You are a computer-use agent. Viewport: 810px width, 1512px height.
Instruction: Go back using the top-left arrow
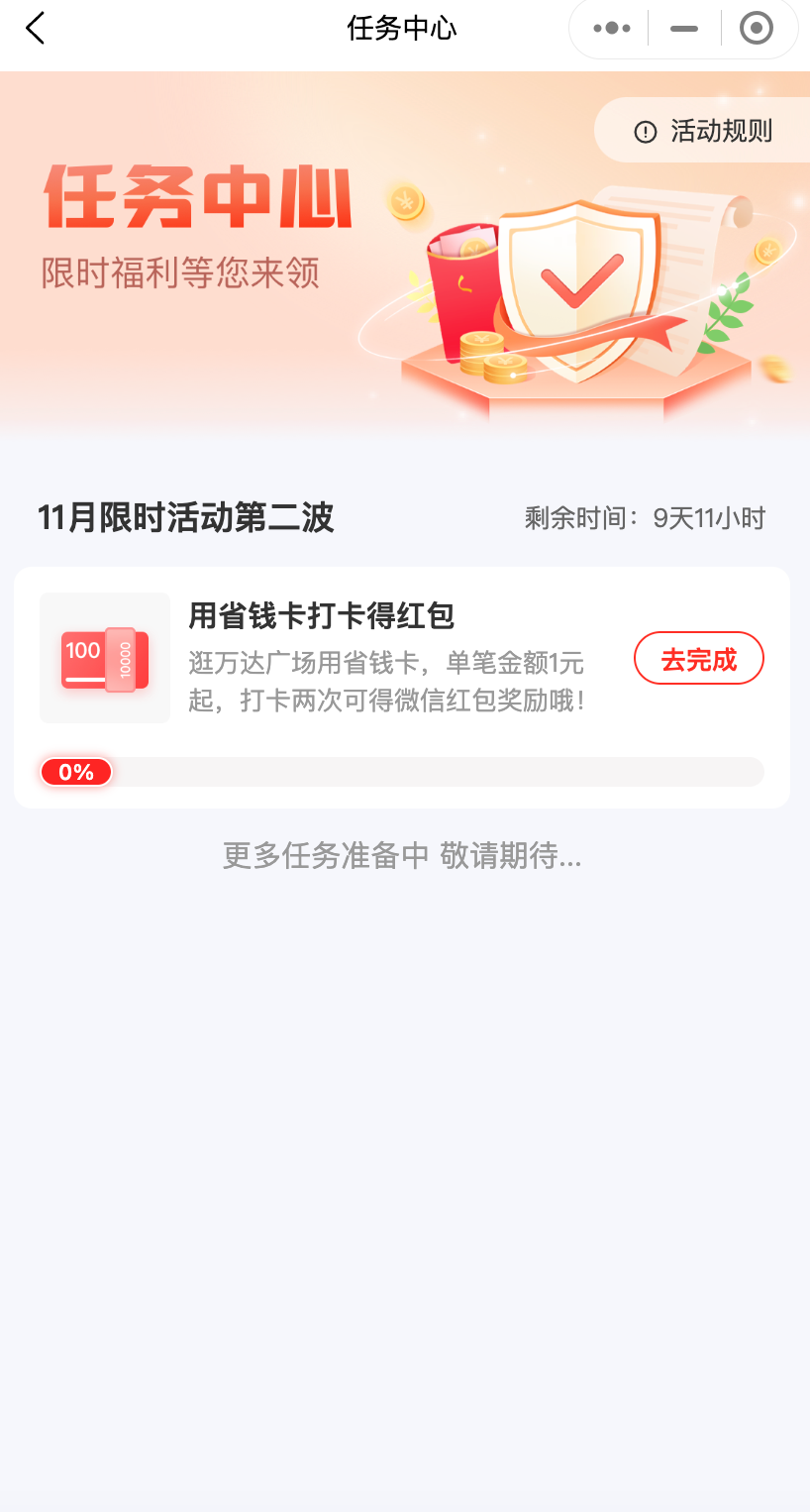tap(36, 28)
